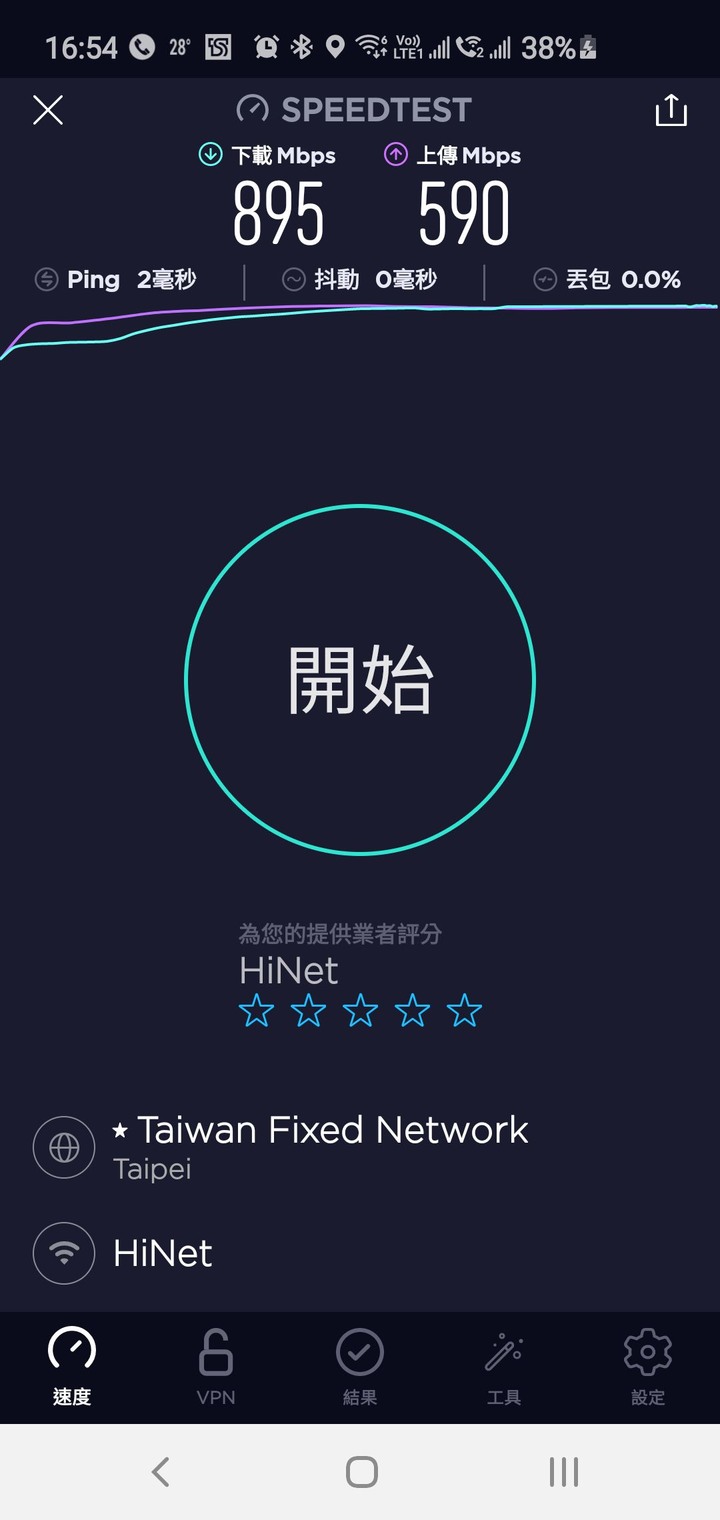The image size is (720, 1520).
Task: Open the 工具 tools tab
Action: coord(504,1367)
